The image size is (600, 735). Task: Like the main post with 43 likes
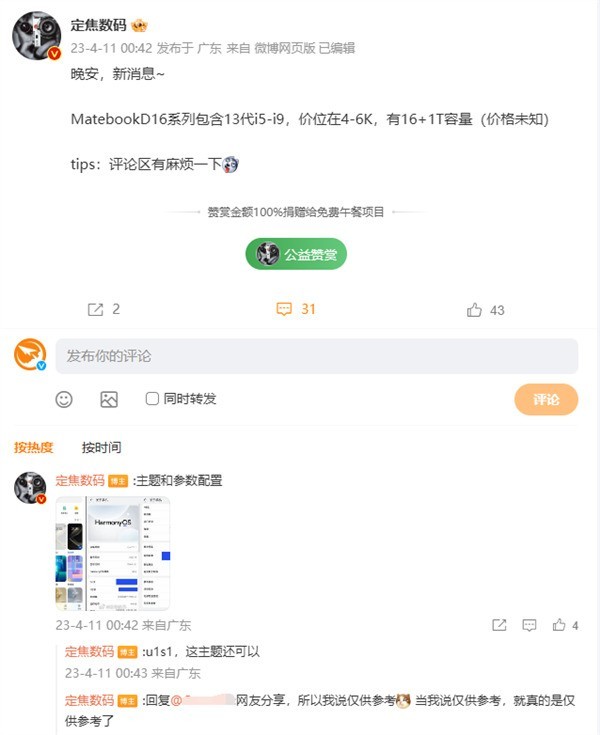click(x=486, y=310)
